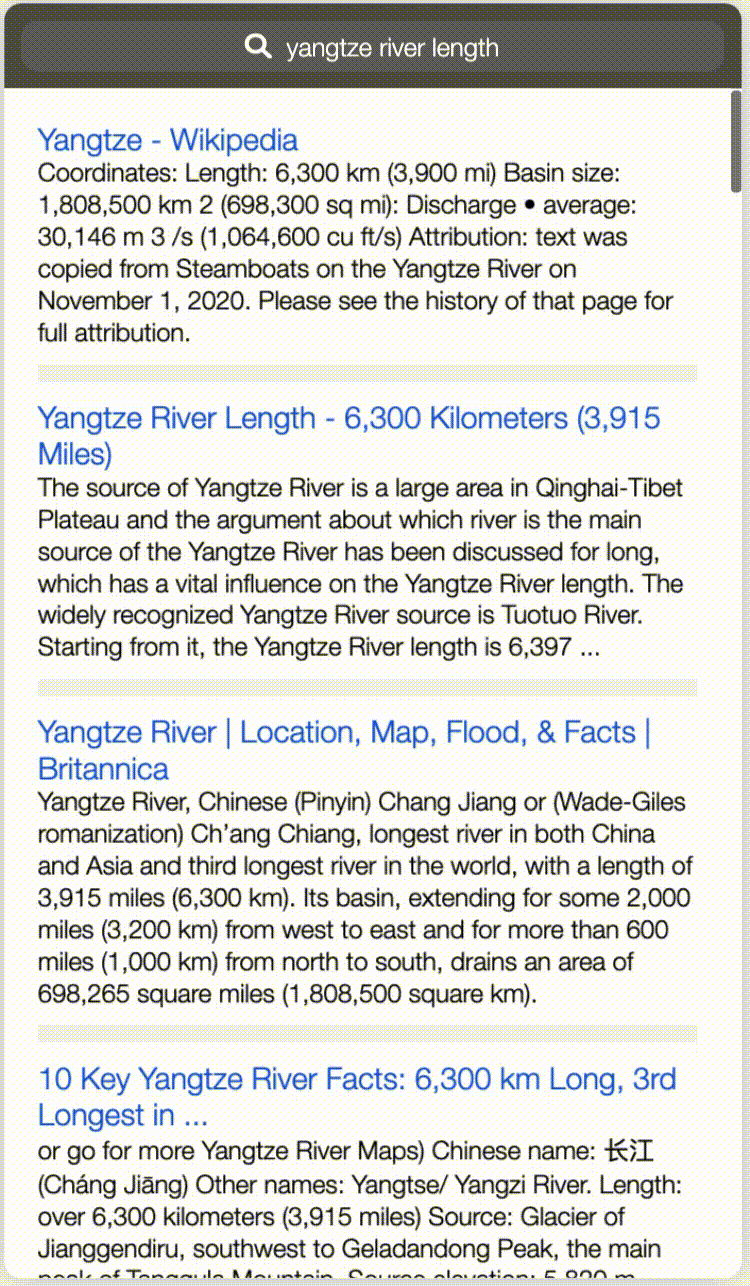Open 10 Key Yangtze River Facts result
The height and width of the screenshot is (1286, 750).
tap(356, 1080)
